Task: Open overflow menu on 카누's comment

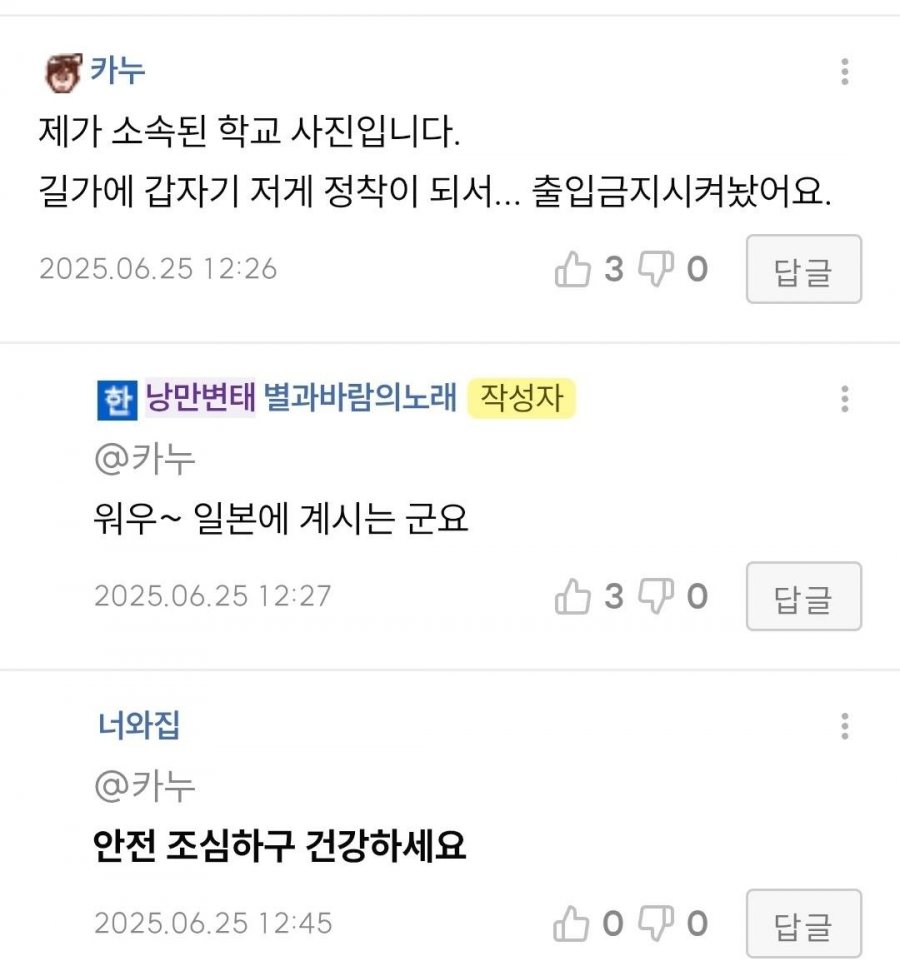Action: (x=845, y=72)
